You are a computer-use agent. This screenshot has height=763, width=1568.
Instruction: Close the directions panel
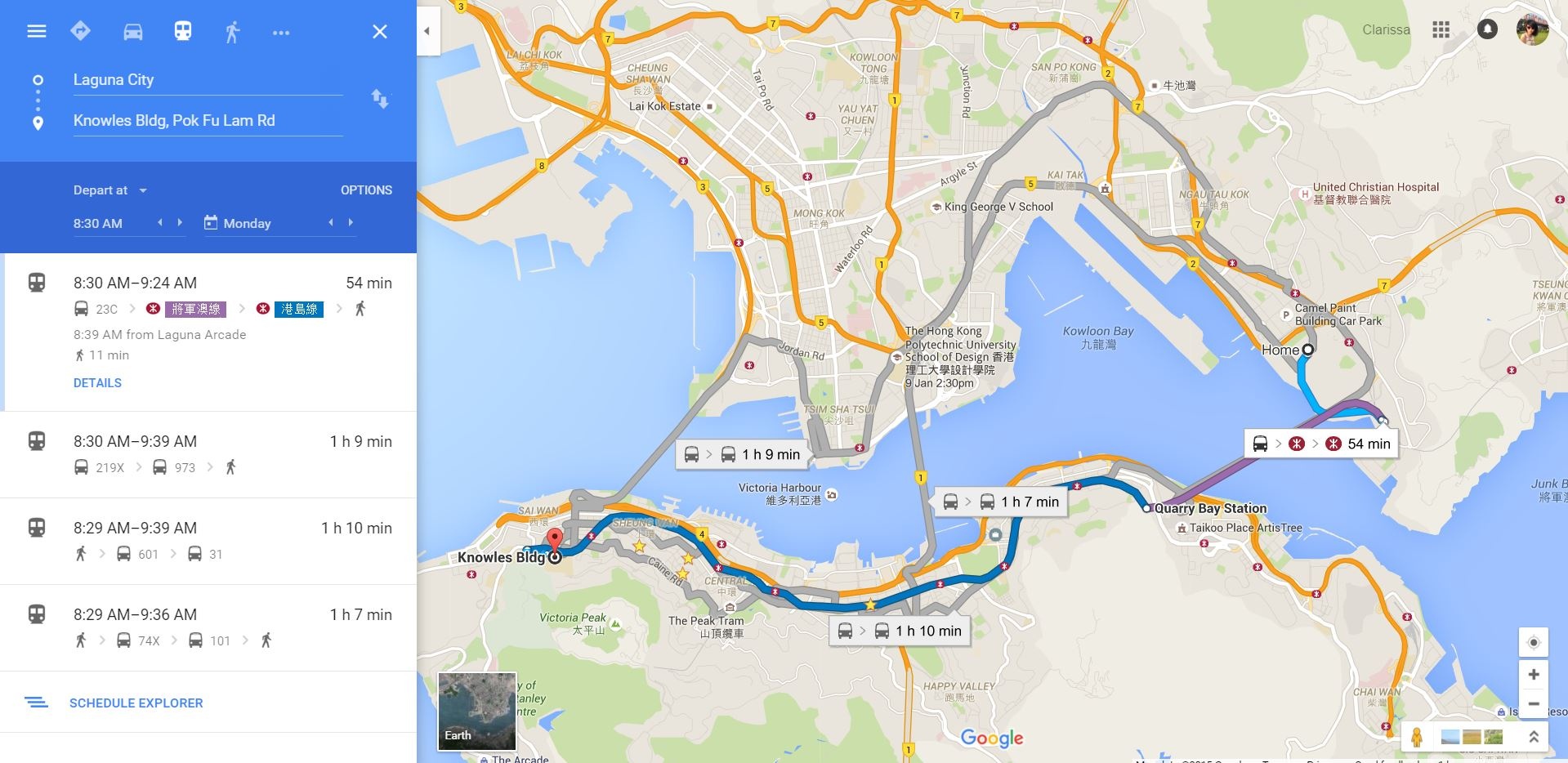[x=380, y=32]
